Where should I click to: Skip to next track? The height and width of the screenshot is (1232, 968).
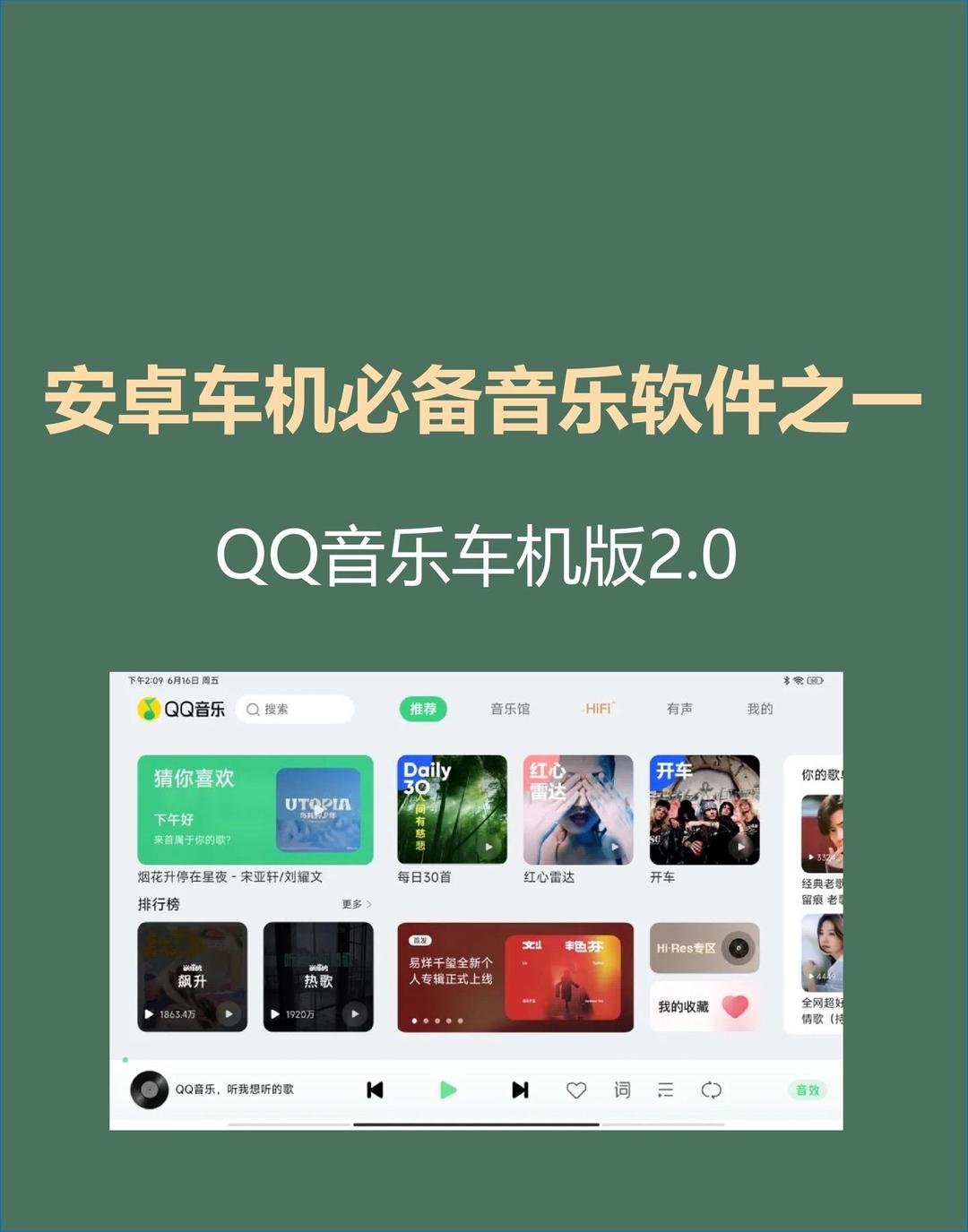[x=520, y=1090]
